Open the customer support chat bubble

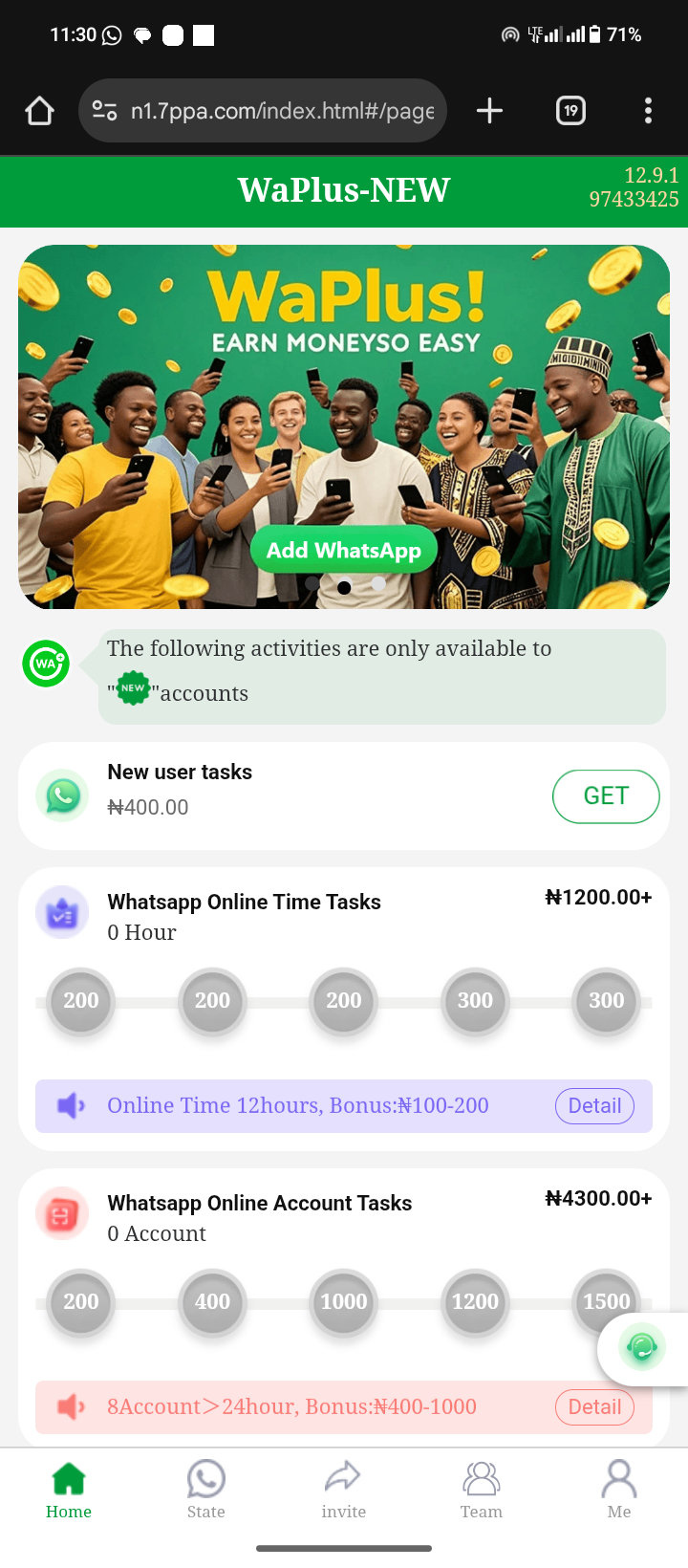point(642,1347)
